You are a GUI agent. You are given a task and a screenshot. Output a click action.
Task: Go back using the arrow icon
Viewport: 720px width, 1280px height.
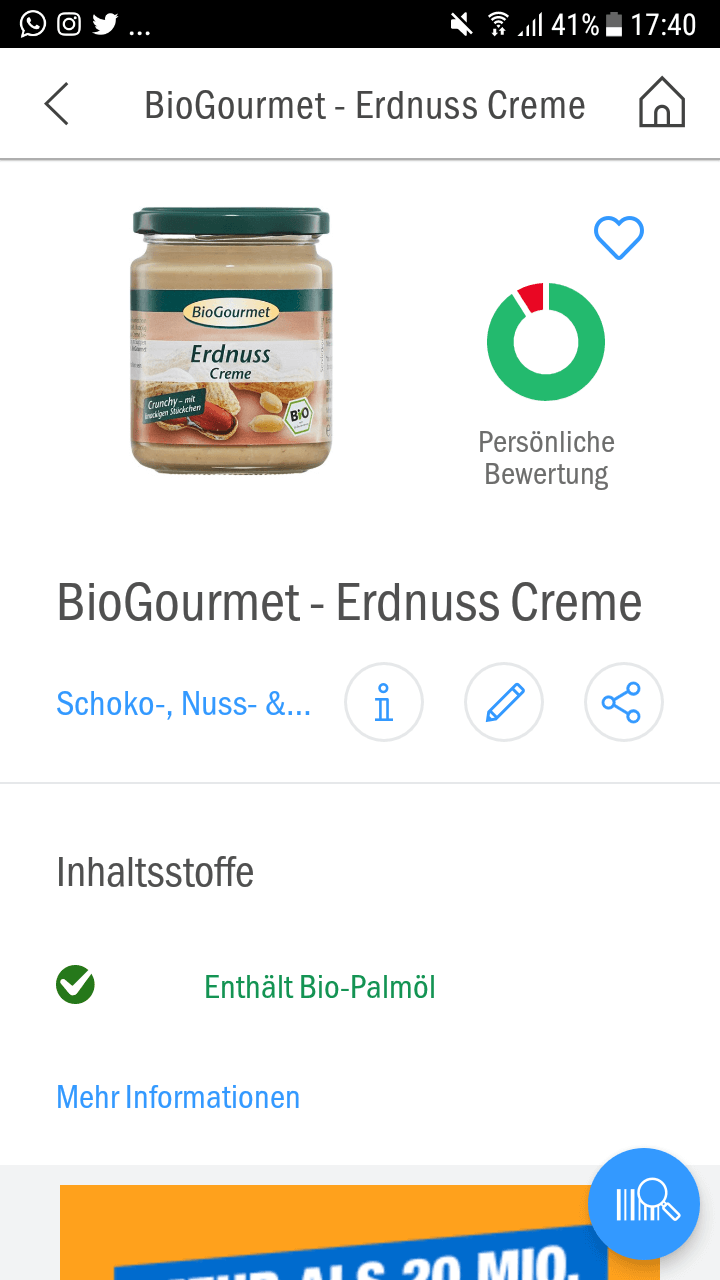(x=57, y=104)
